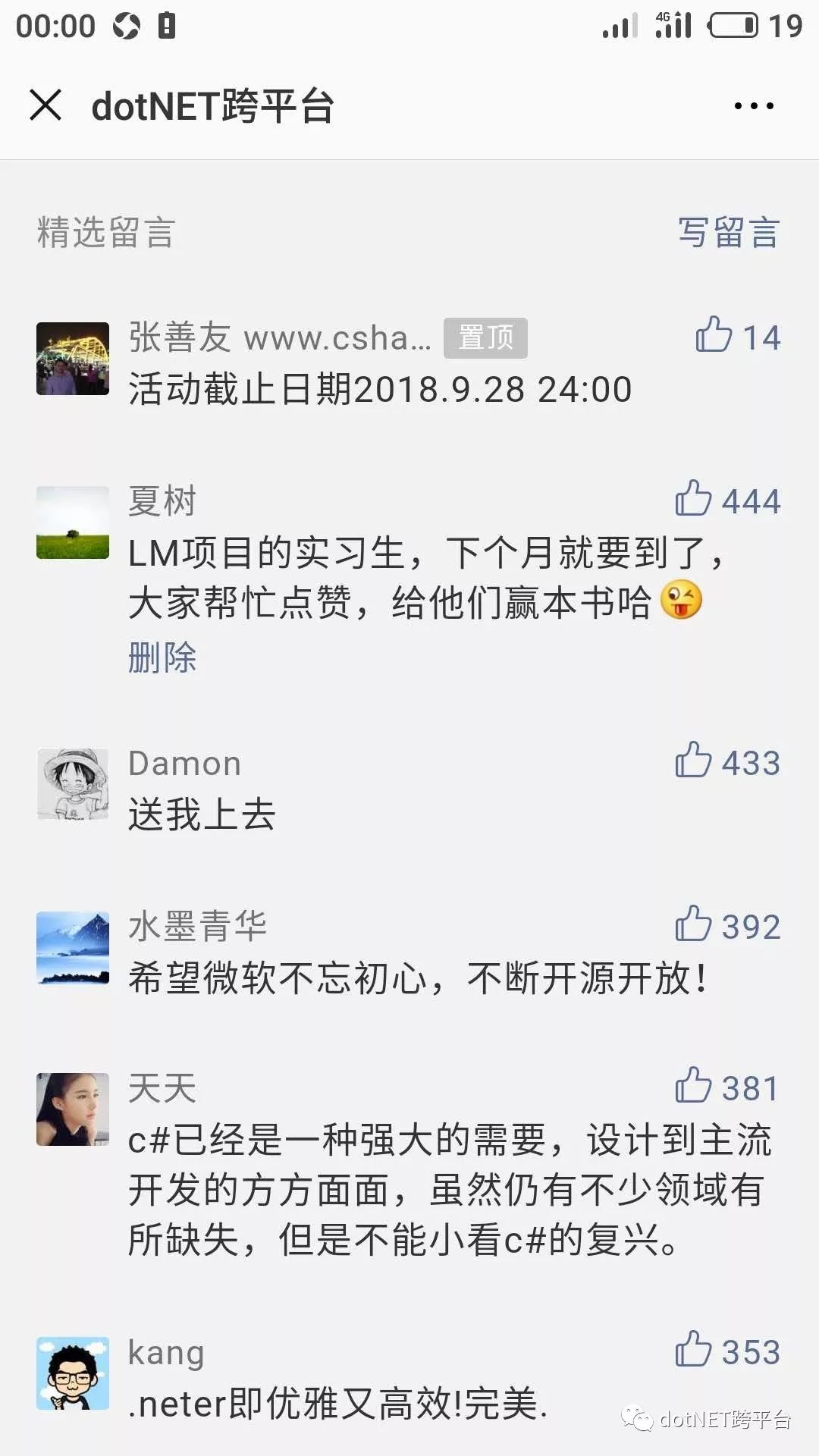
Task: Tap 写留言 to write a comment
Action: coord(728,232)
